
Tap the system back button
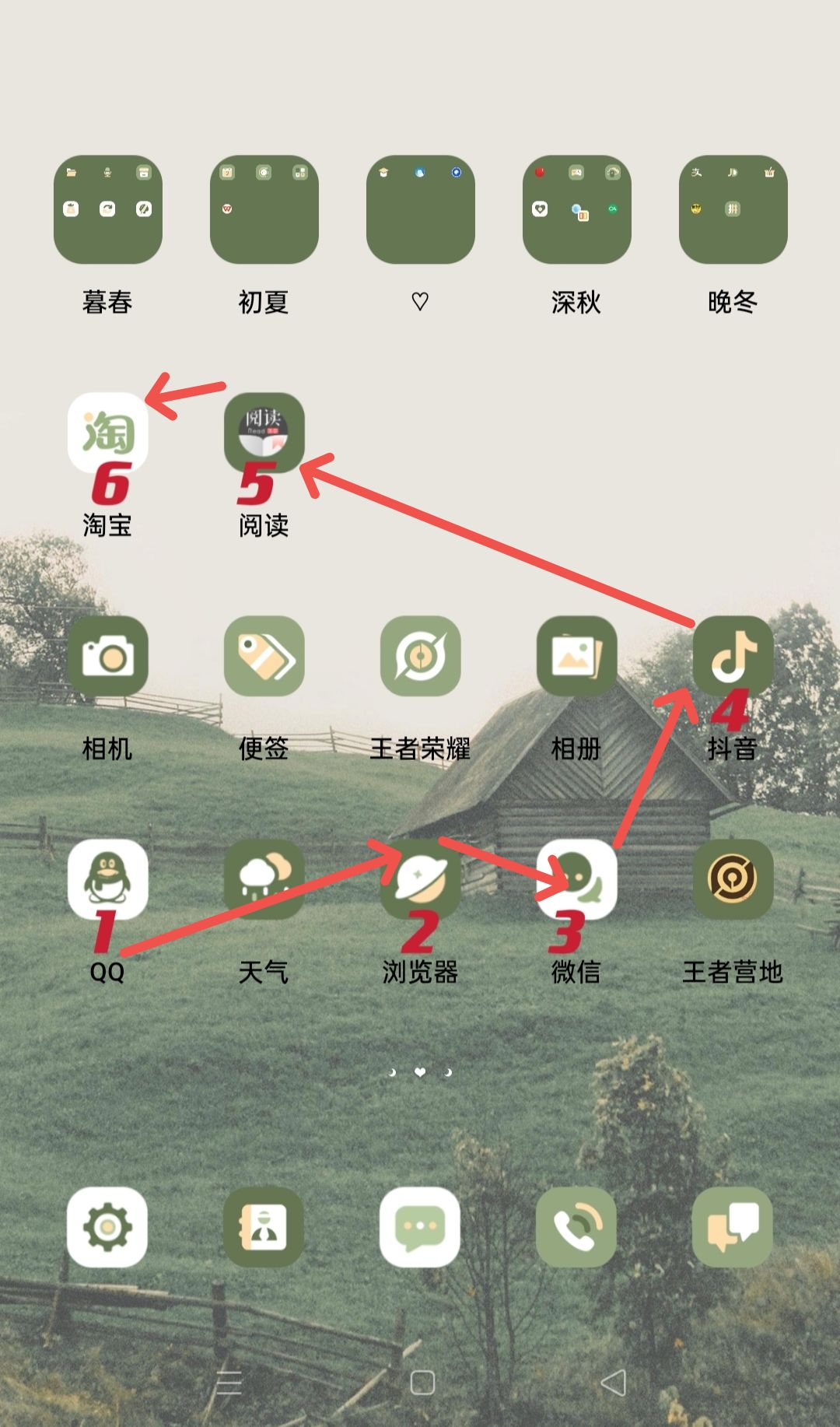click(x=614, y=1383)
